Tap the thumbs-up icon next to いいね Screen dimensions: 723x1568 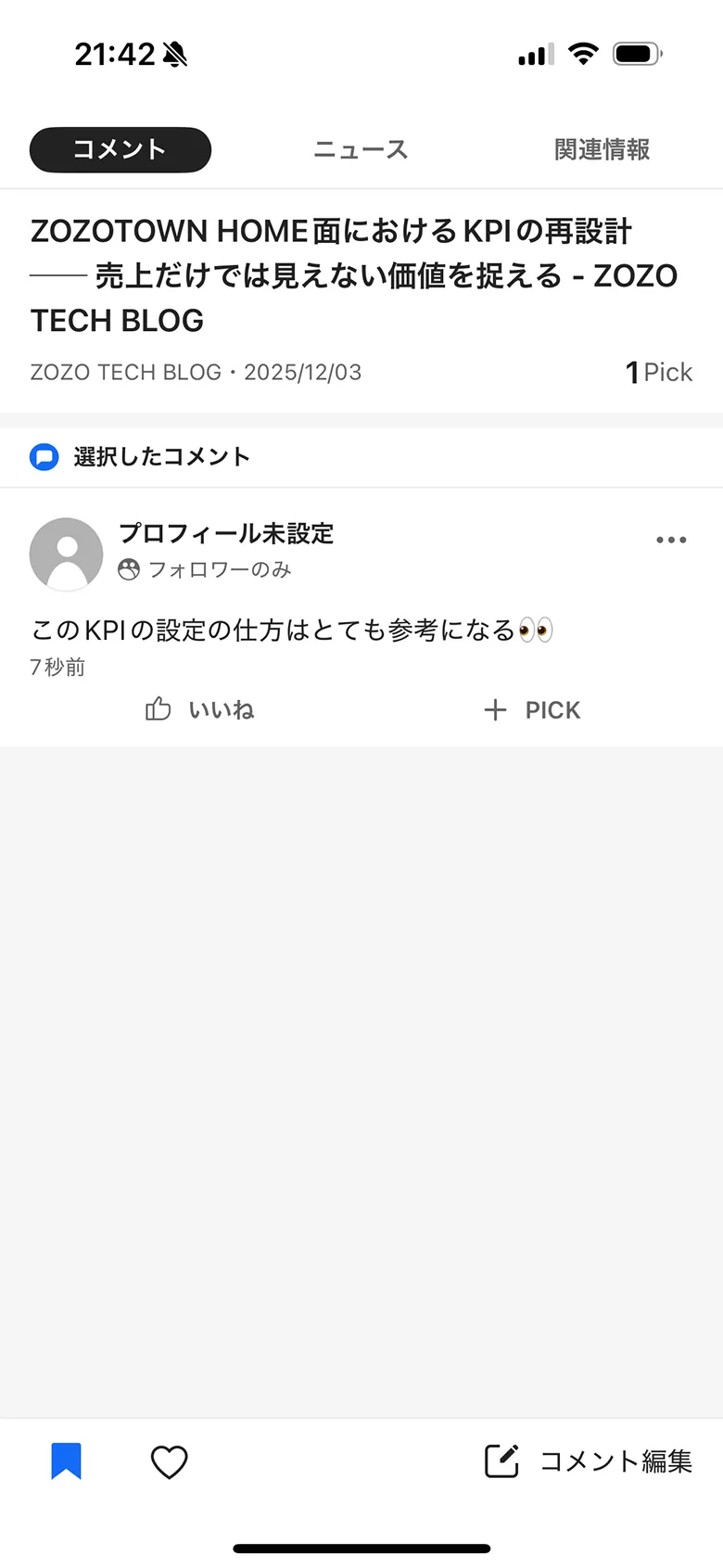coord(158,708)
